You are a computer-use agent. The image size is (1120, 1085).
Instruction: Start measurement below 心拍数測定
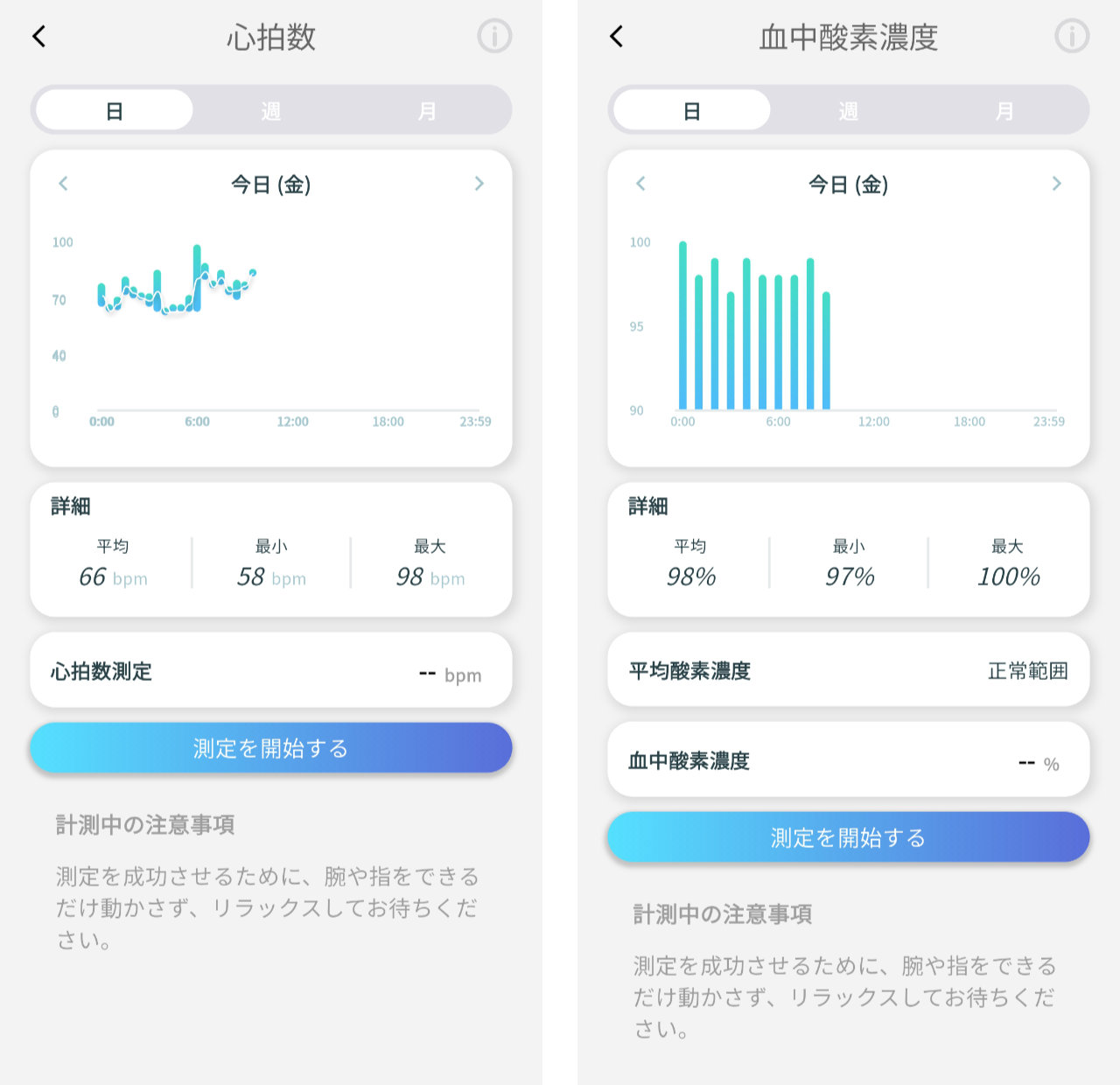(271, 748)
